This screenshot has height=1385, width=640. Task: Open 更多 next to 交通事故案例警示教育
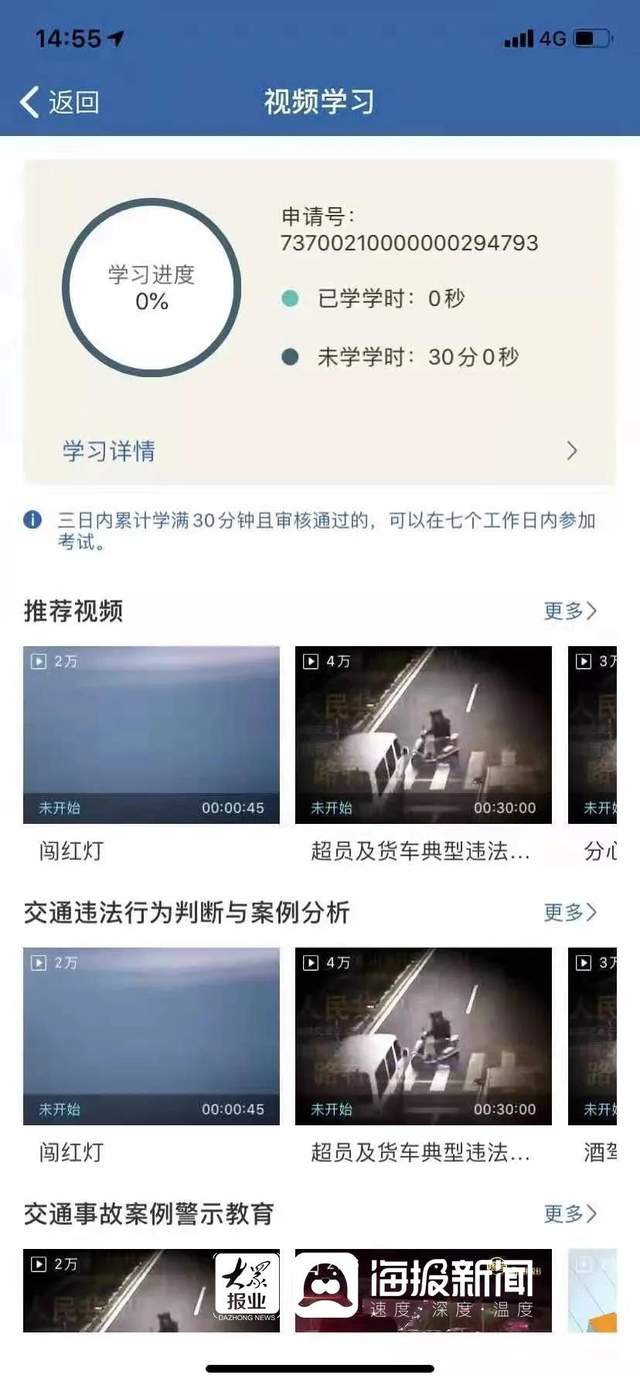(570, 1214)
